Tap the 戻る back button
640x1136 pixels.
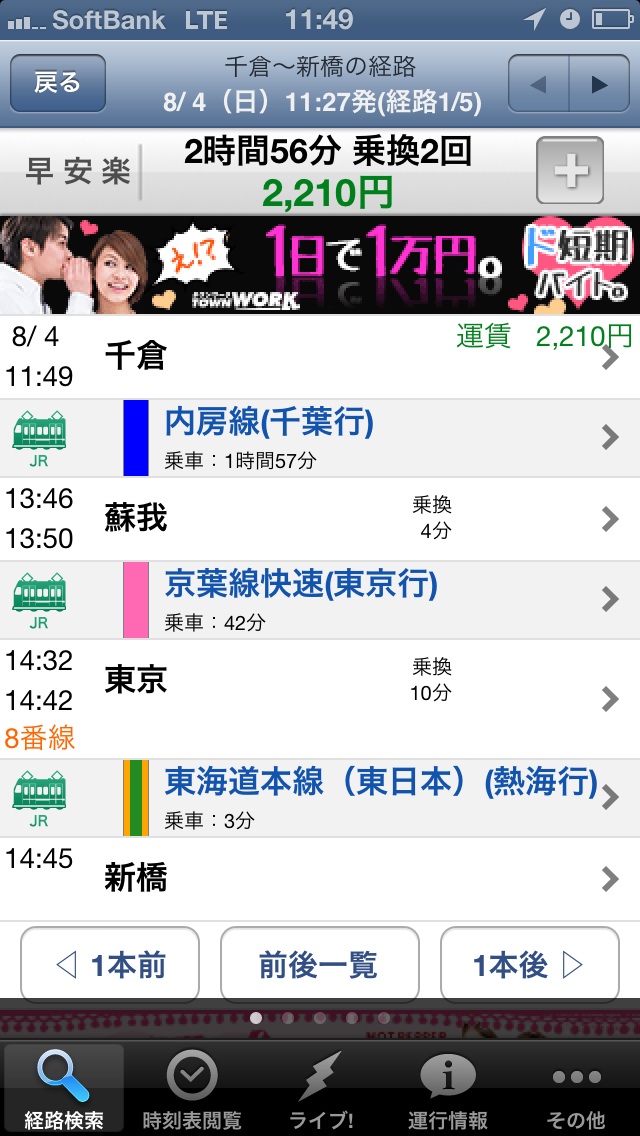pos(58,83)
